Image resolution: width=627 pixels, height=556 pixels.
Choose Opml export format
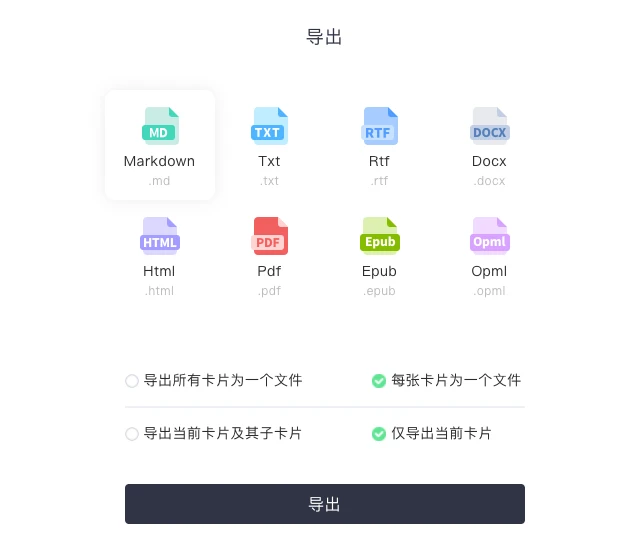click(489, 254)
